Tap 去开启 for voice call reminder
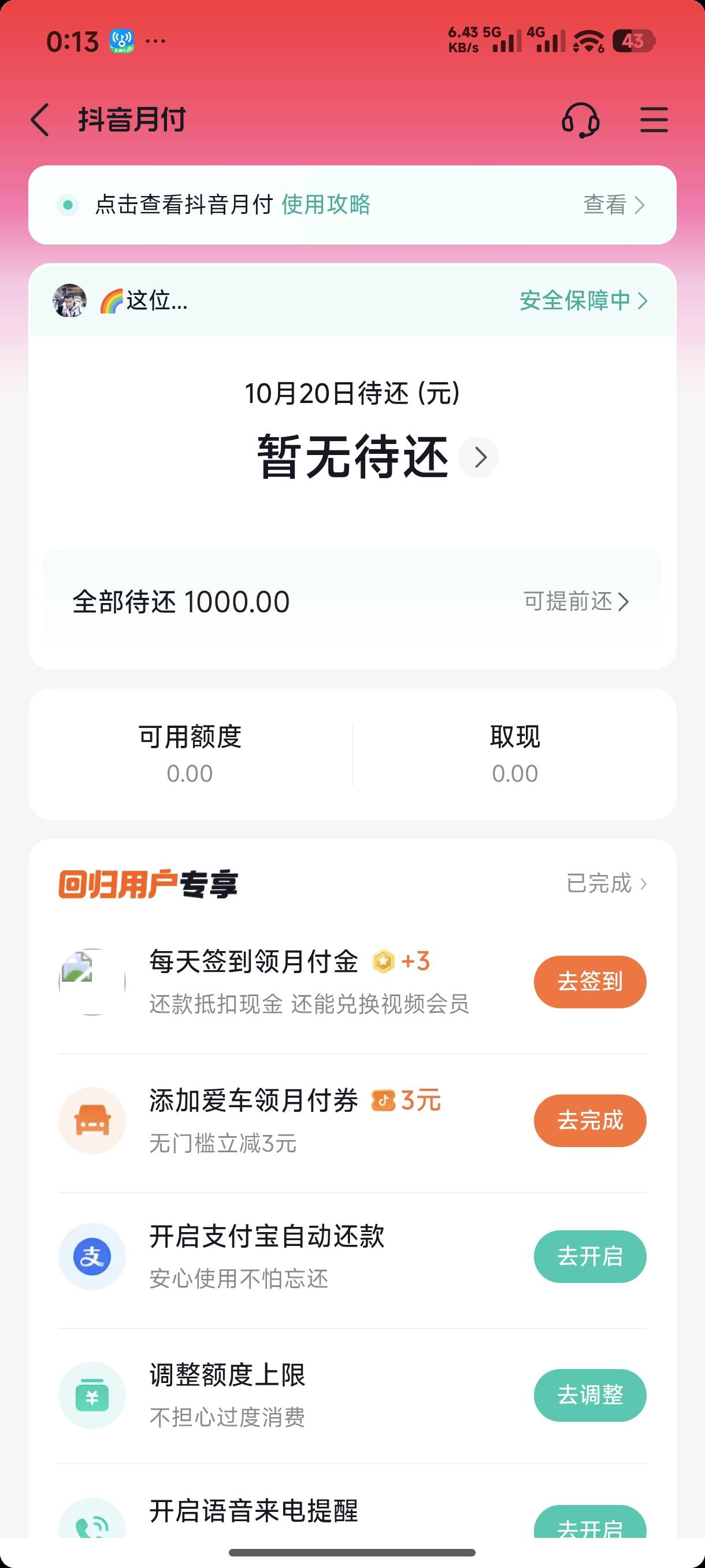 (590, 1522)
